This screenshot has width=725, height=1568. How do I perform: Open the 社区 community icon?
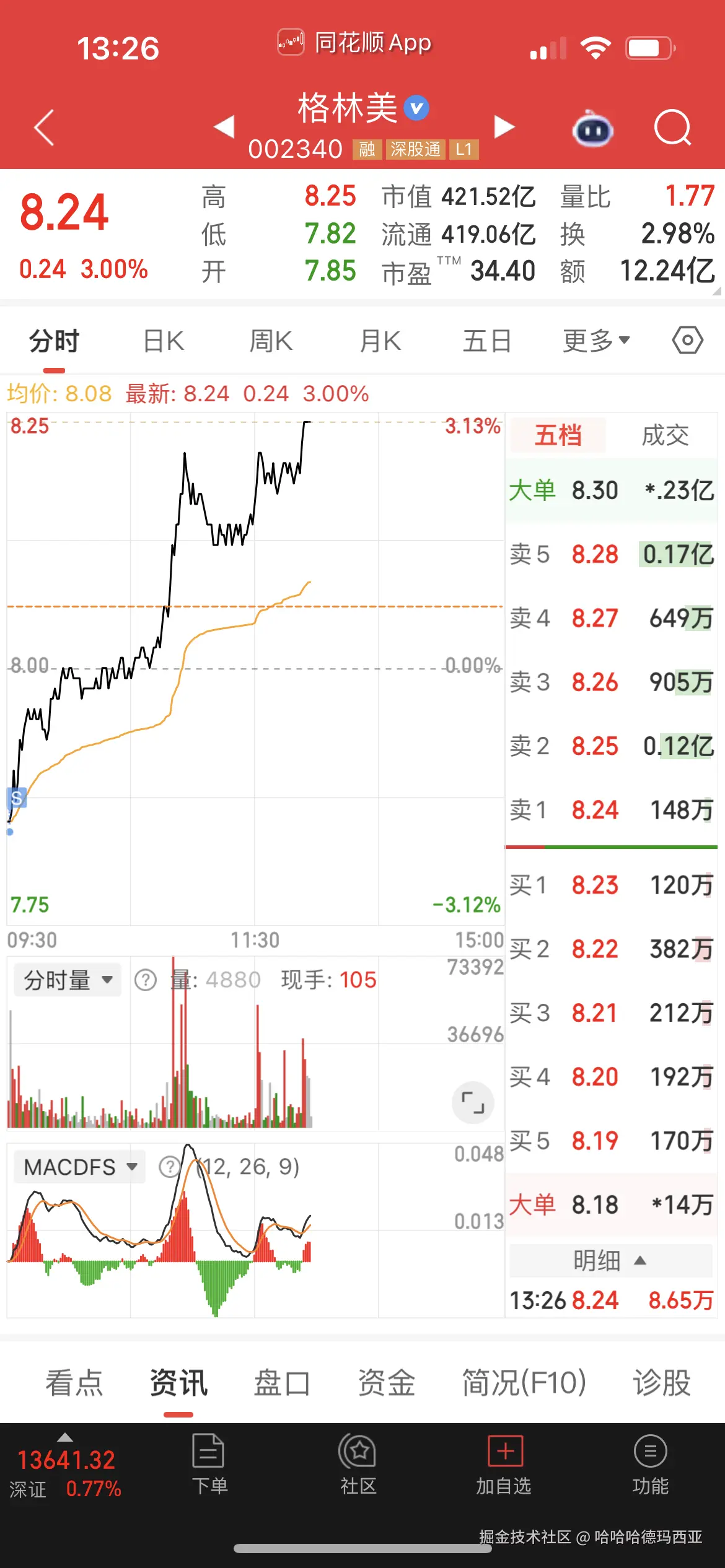358,1468
